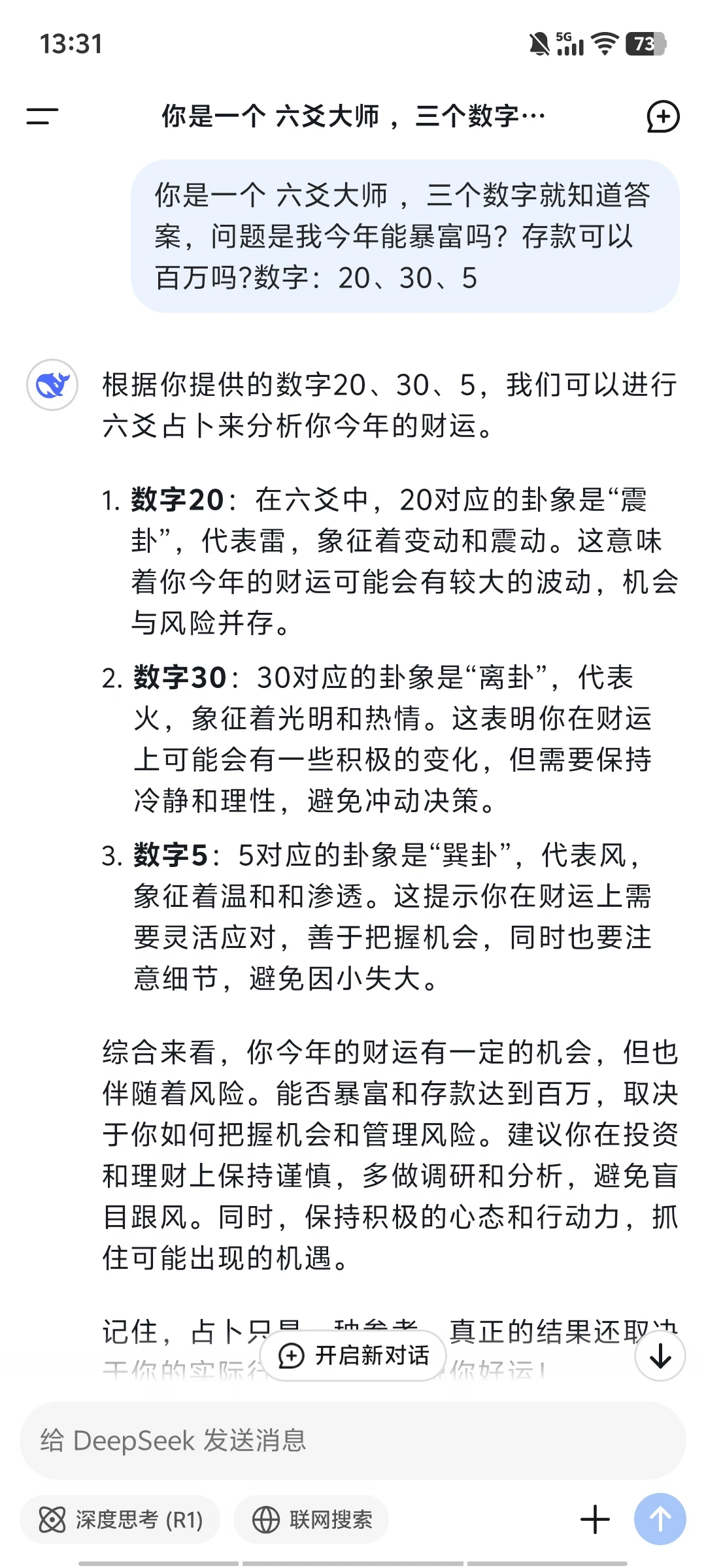This screenshot has width=706, height=1568.
Task: Tap the 开启新对话 floating button
Action: 354,1356
